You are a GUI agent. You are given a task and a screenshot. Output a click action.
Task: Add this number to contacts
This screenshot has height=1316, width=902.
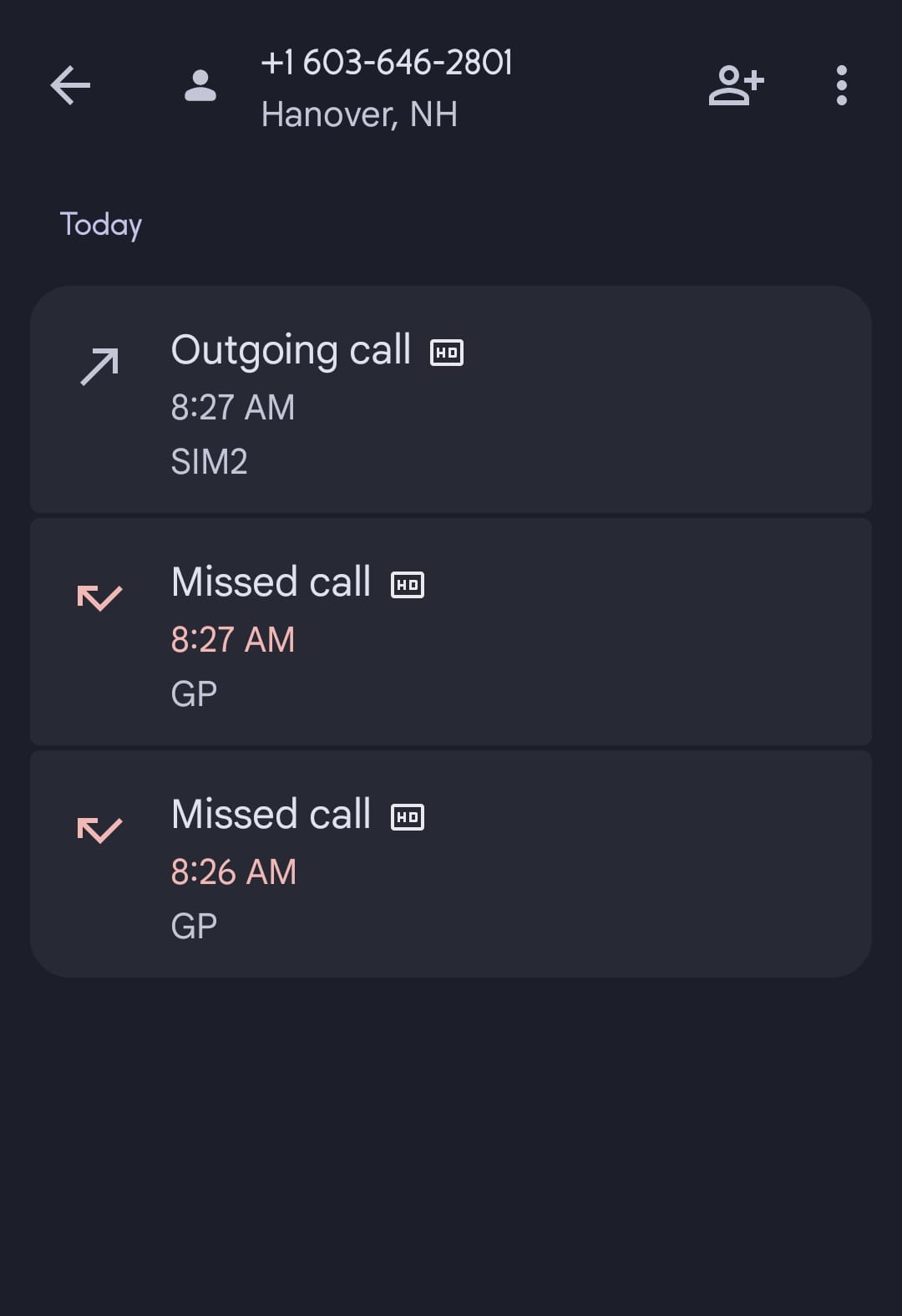[736, 85]
